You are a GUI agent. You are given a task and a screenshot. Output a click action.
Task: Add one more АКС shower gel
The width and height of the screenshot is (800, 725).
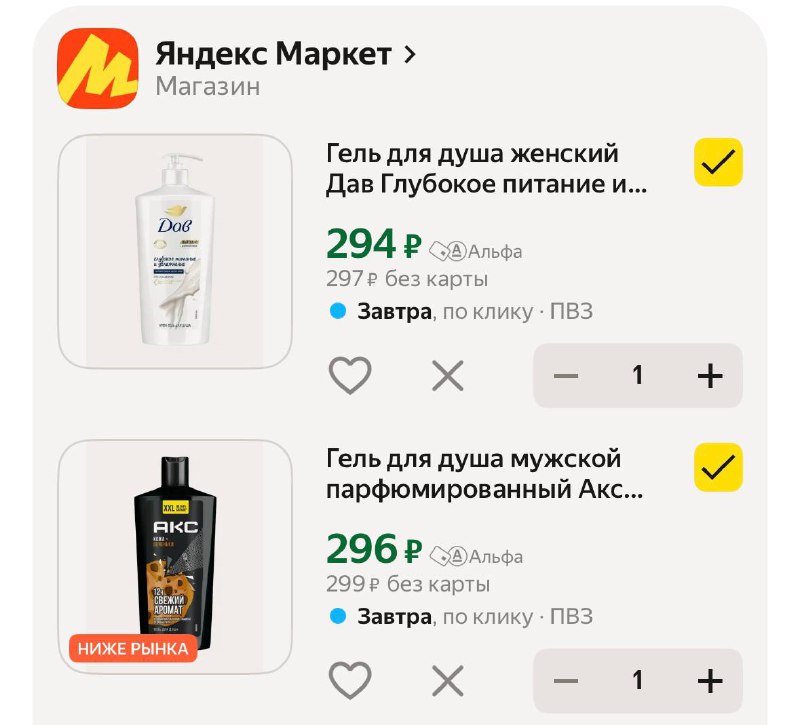click(709, 682)
